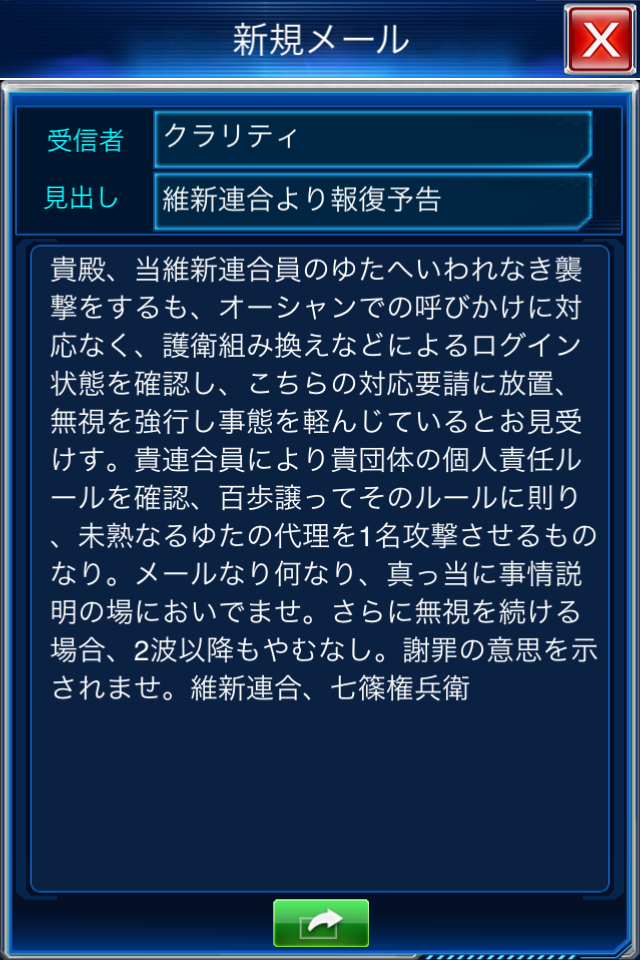The height and width of the screenshot is (960, 640).
Task: Send the mail with green arrow button
Action: 321,922
